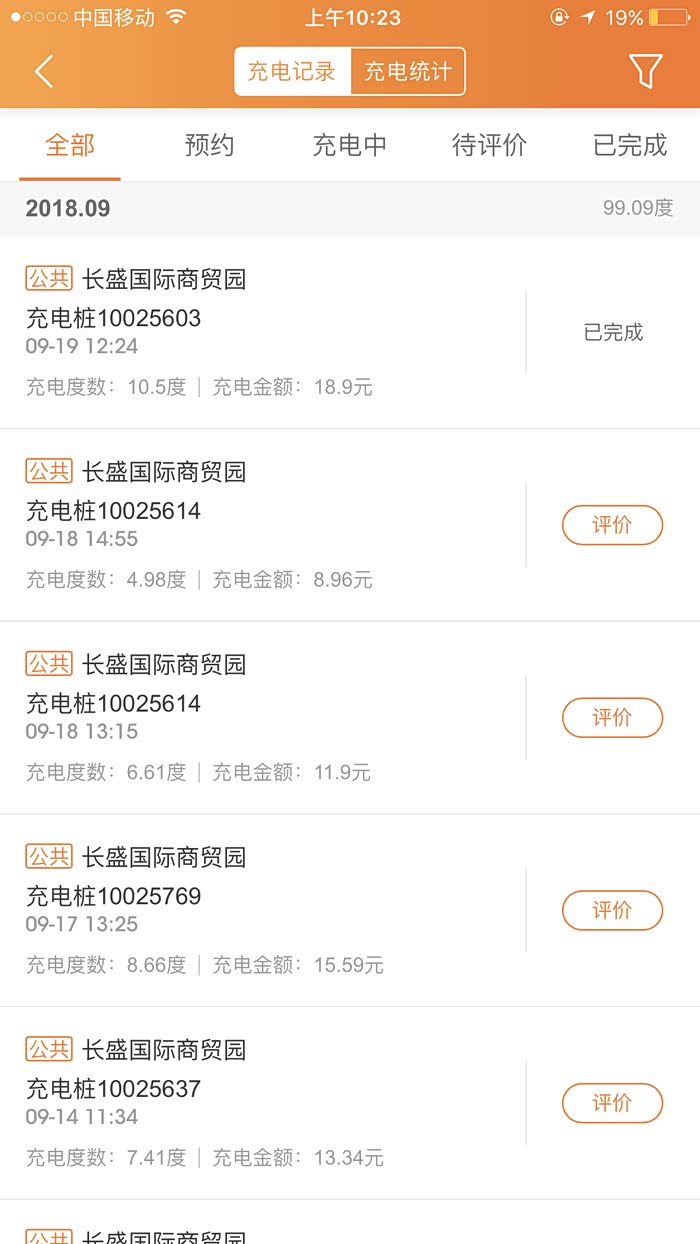Image resolution: width=700 pixels, height=1244 pixels.
Task: Select the 全部 tab
Action: point(70,145)
